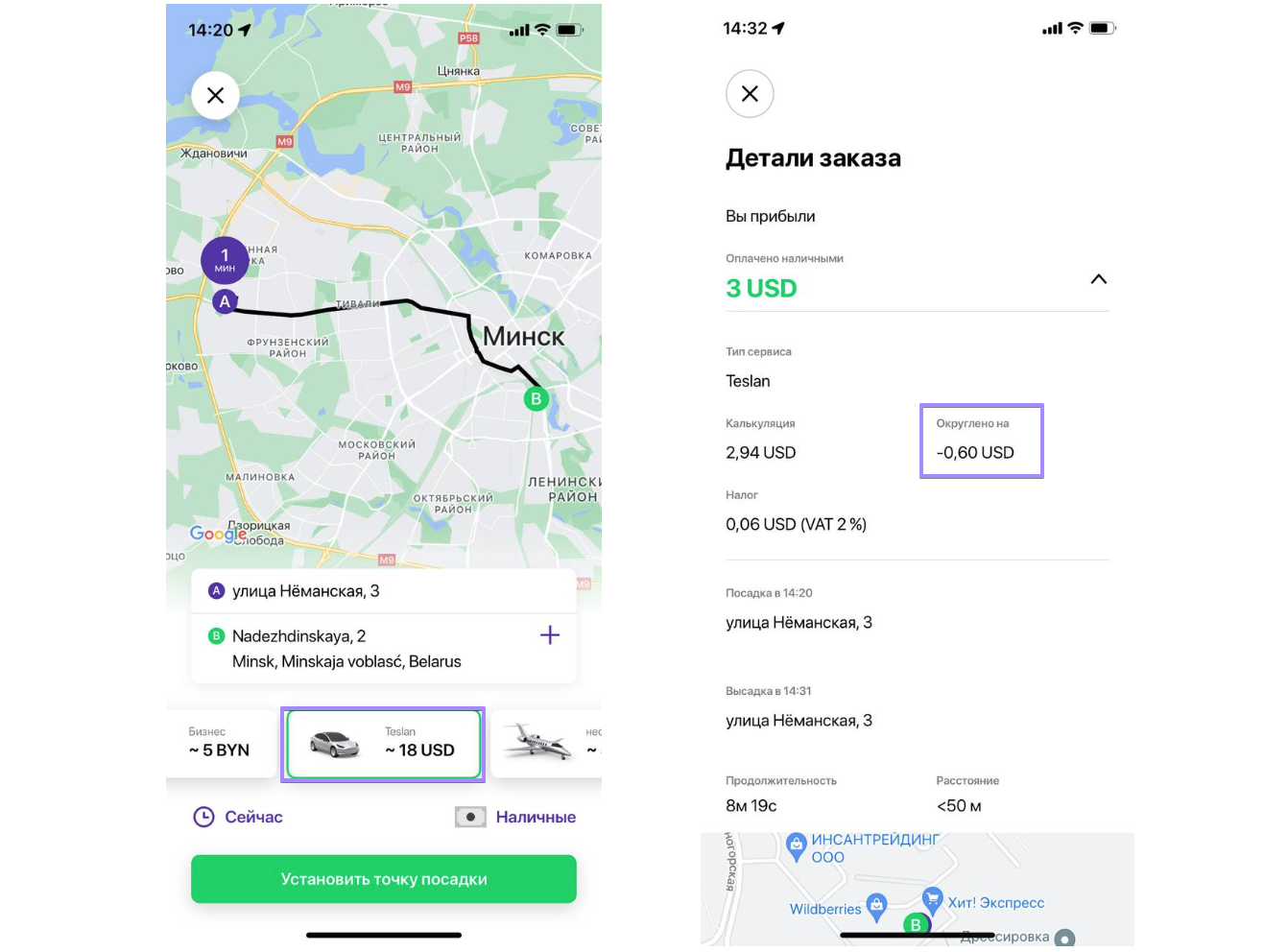The width and height of the screenshot is (1288, 952).
Task: Edit pickup address улица Нёманская, 3
Action: [305, 591]
